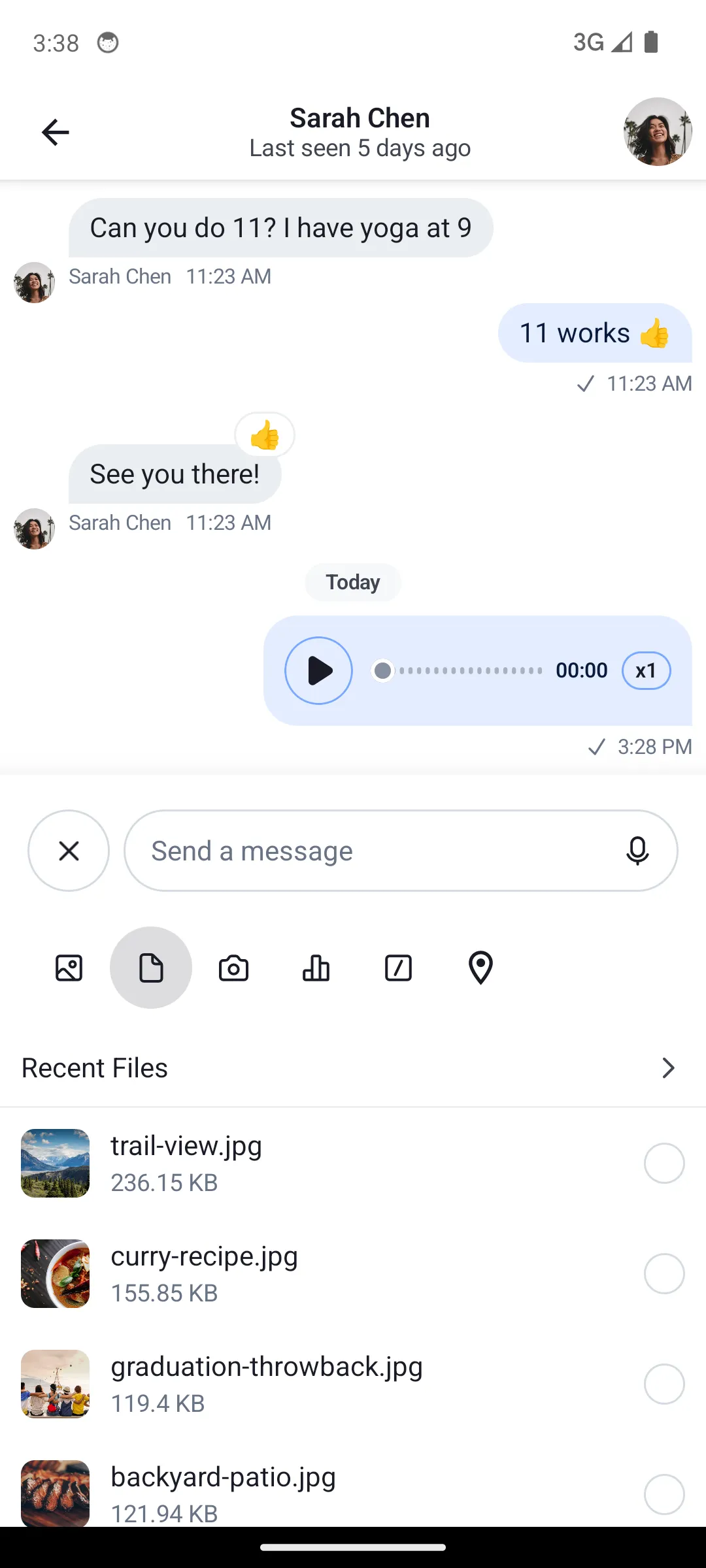The height and width of the screenshot is (1568, 706).
Task: Switch to the gallery attachment option
Action: tap(69, 968)
